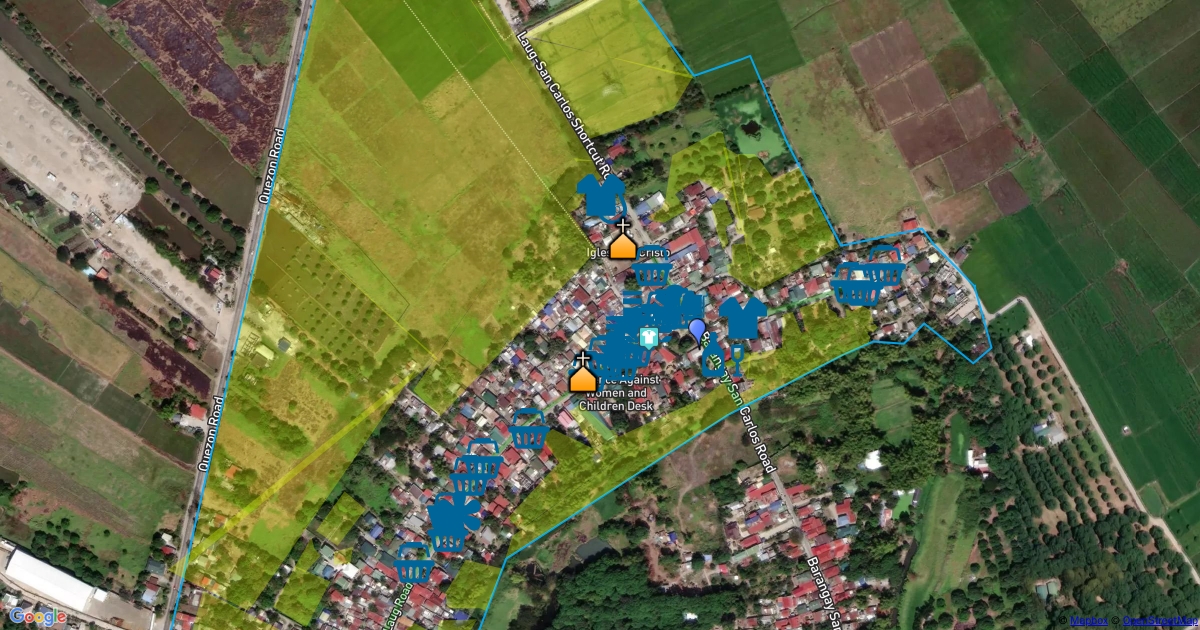Select the church marker beside Women and Children Desk
This screenshot has width=1200, height=630.
tap(583, 375)
